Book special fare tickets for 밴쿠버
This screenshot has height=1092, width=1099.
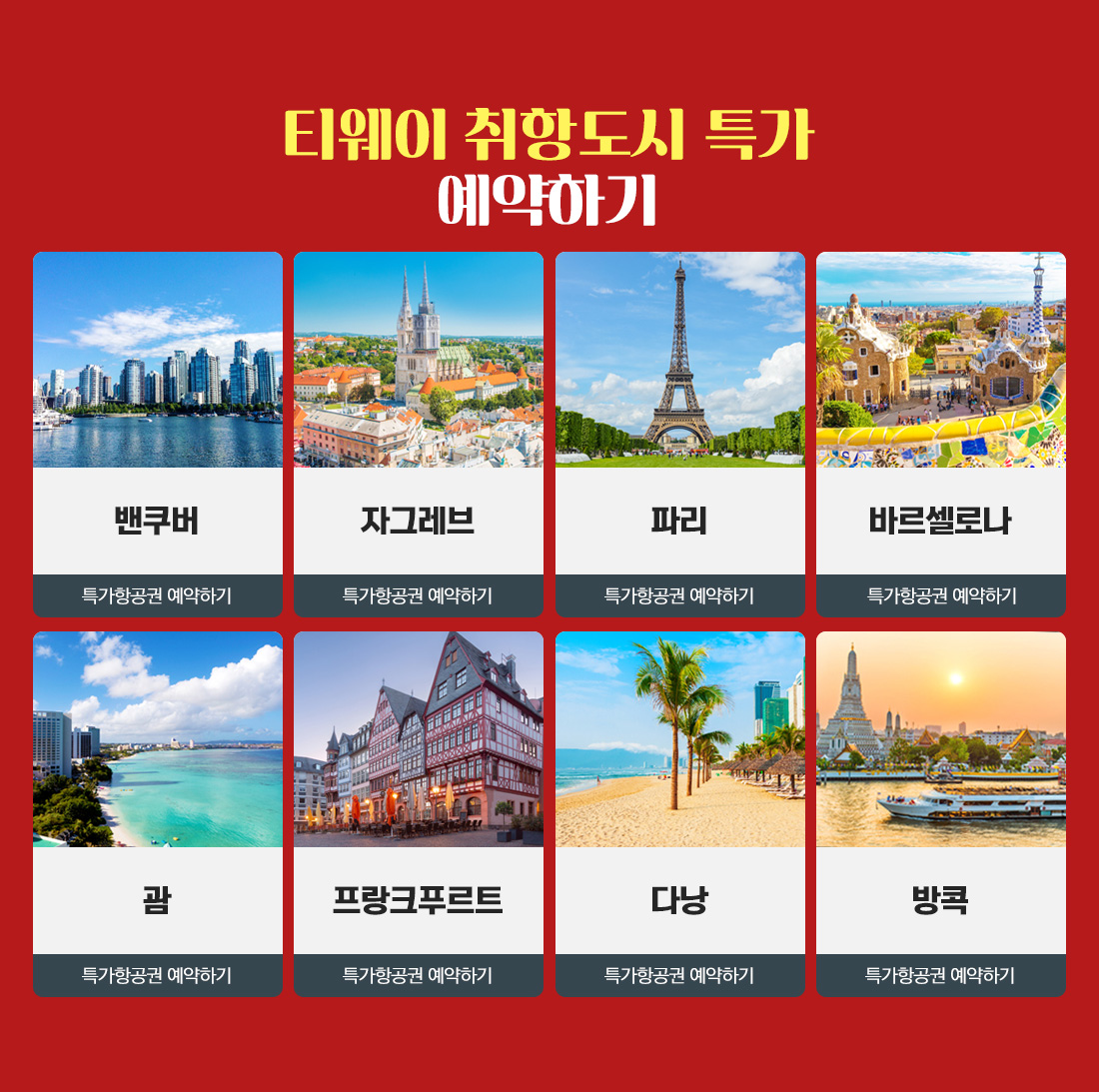[x=157, y=595]
